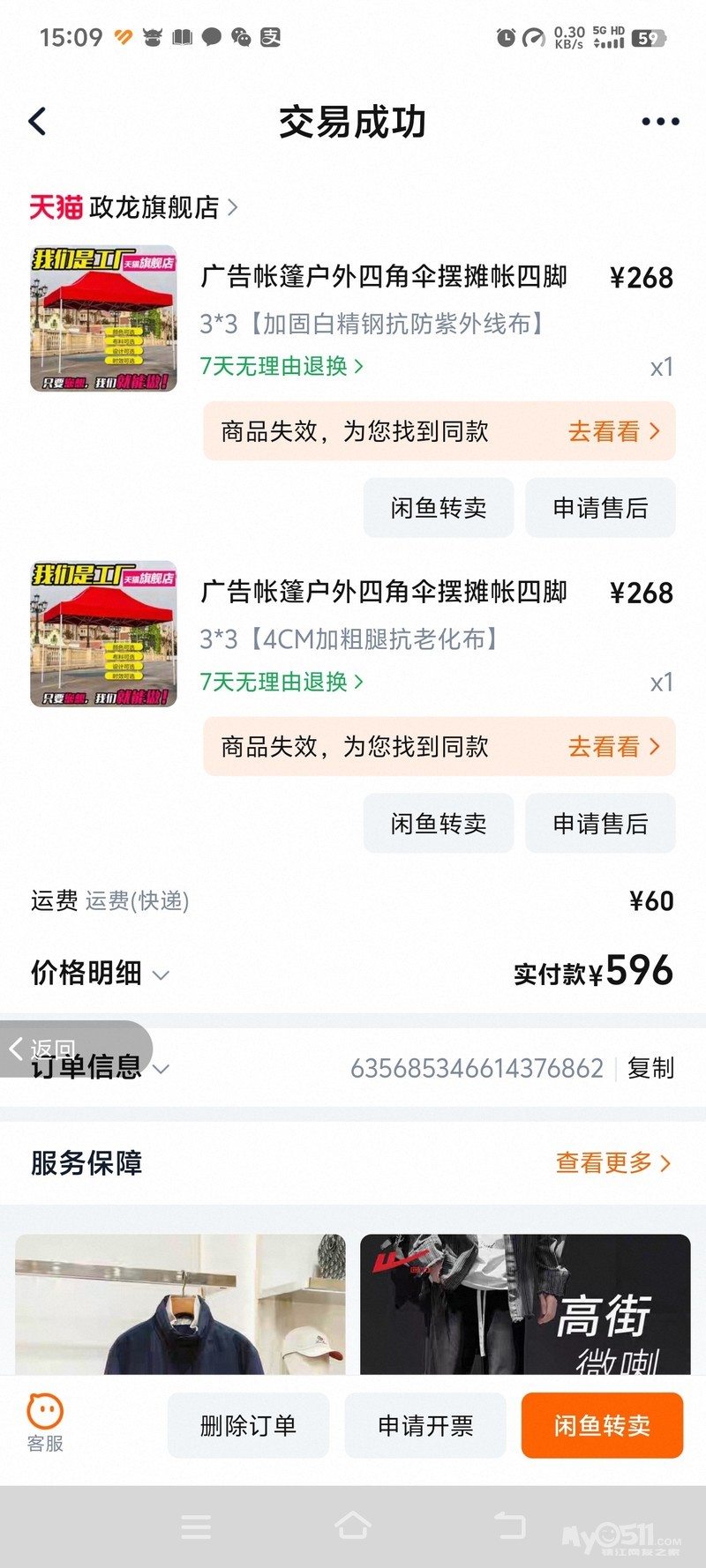View more service guarantees via 查看更多

coord(612,1163)
